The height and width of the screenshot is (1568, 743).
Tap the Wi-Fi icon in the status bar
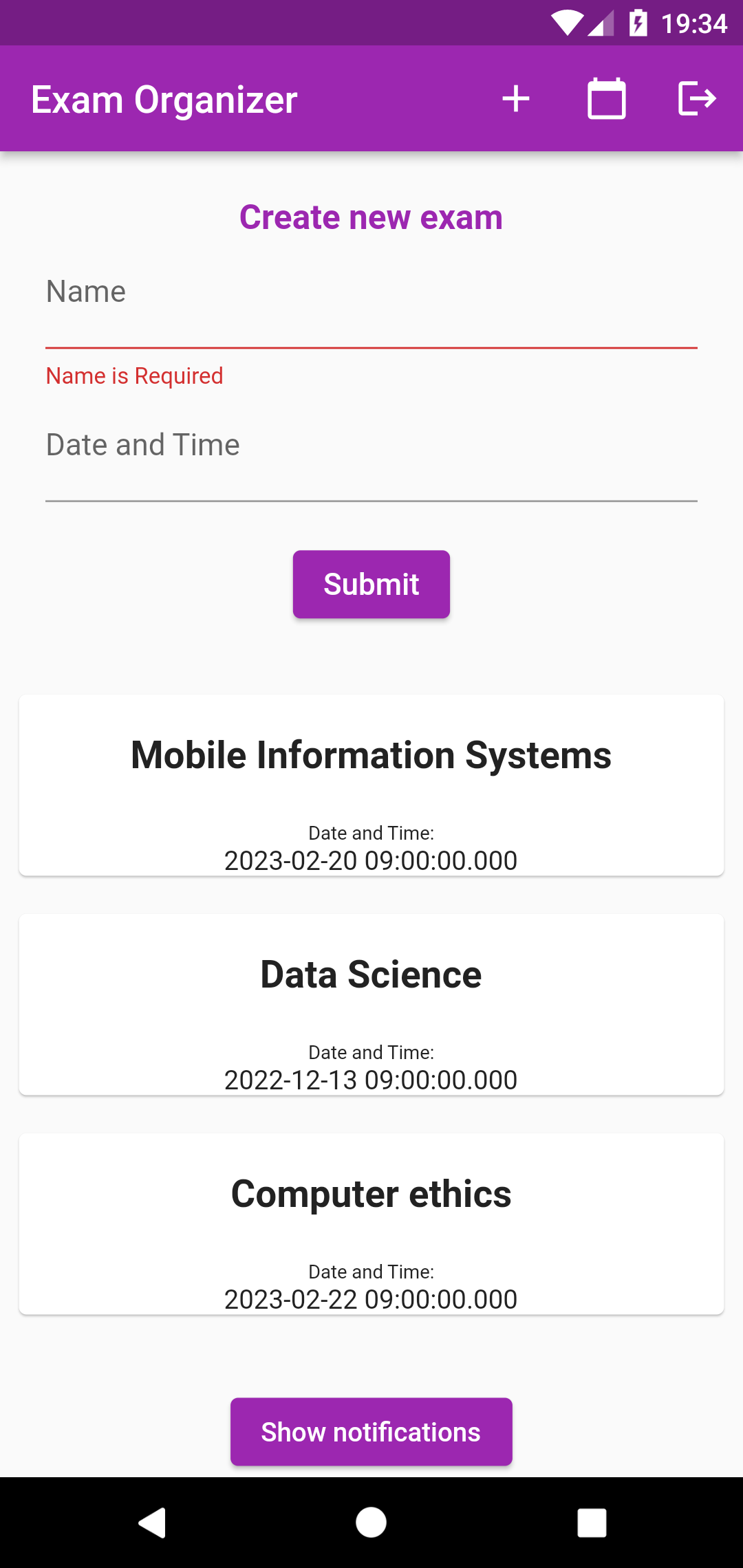pos(566,23)
